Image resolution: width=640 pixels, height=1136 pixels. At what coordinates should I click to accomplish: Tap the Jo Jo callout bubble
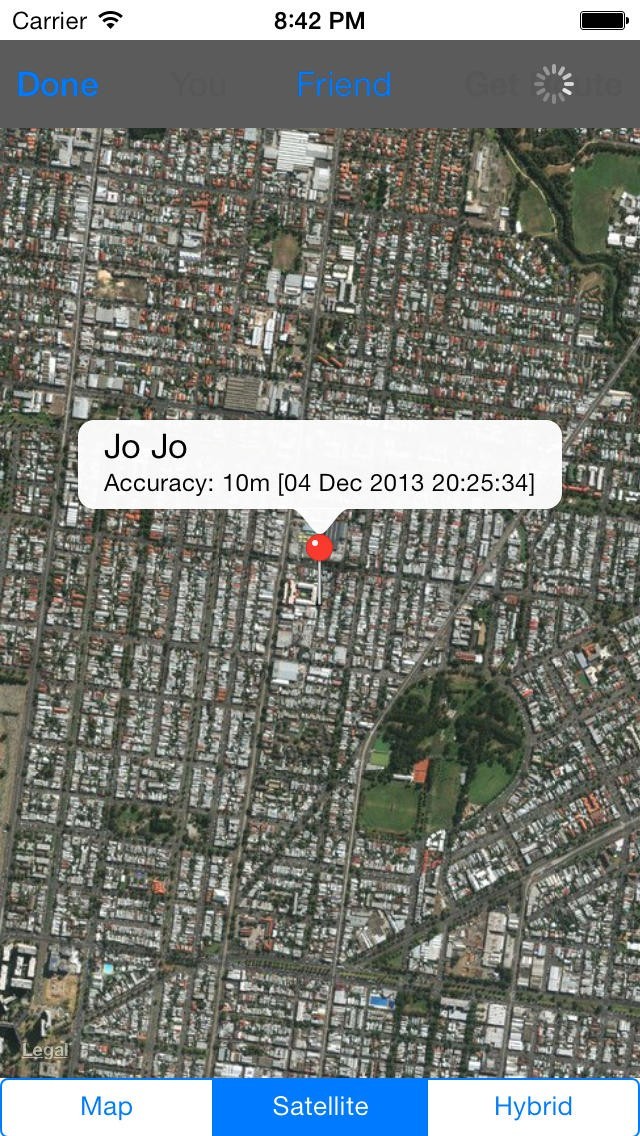coord(319,464)
